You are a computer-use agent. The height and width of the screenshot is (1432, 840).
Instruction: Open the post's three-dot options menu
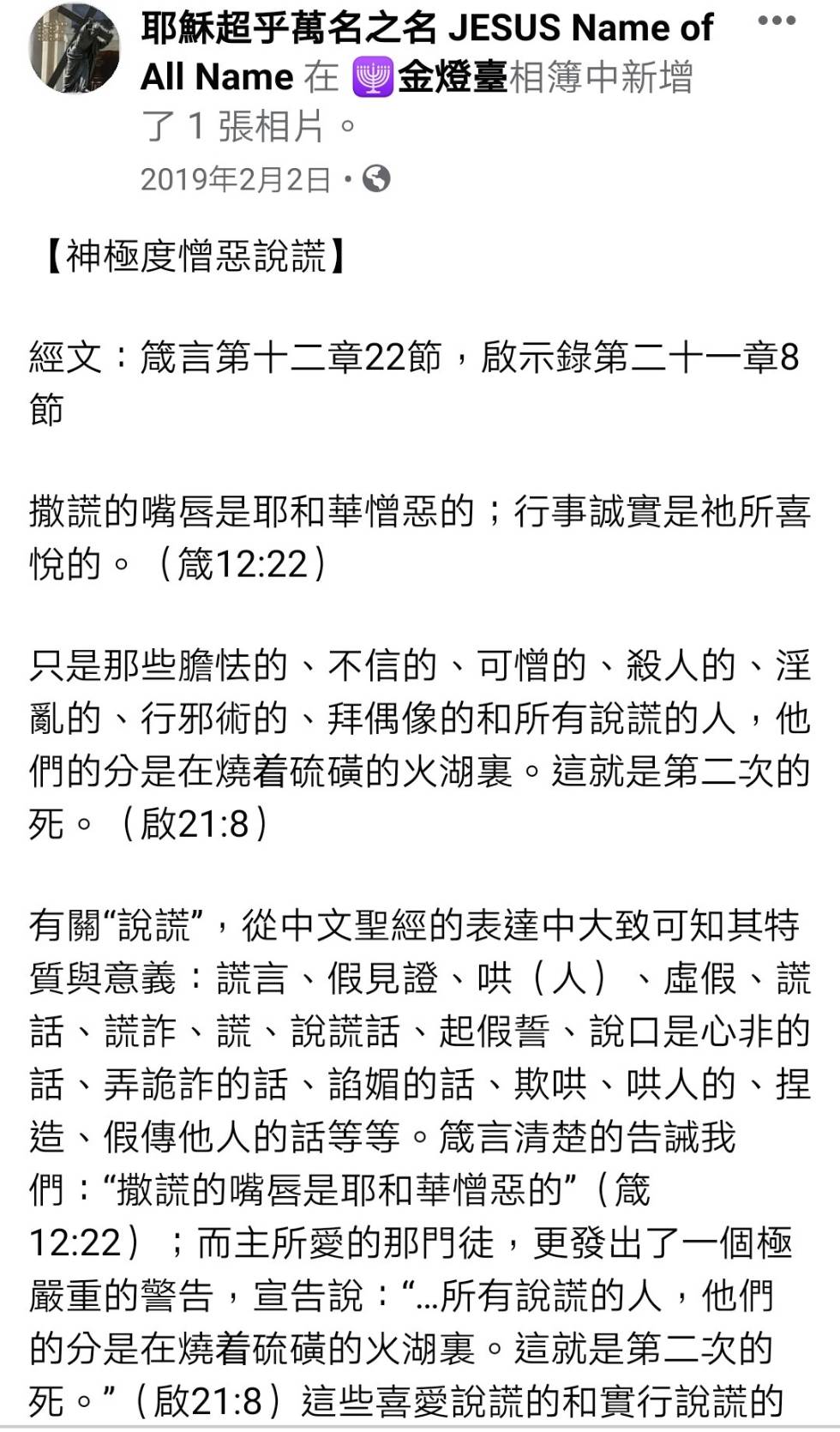[x=777, y=21]
